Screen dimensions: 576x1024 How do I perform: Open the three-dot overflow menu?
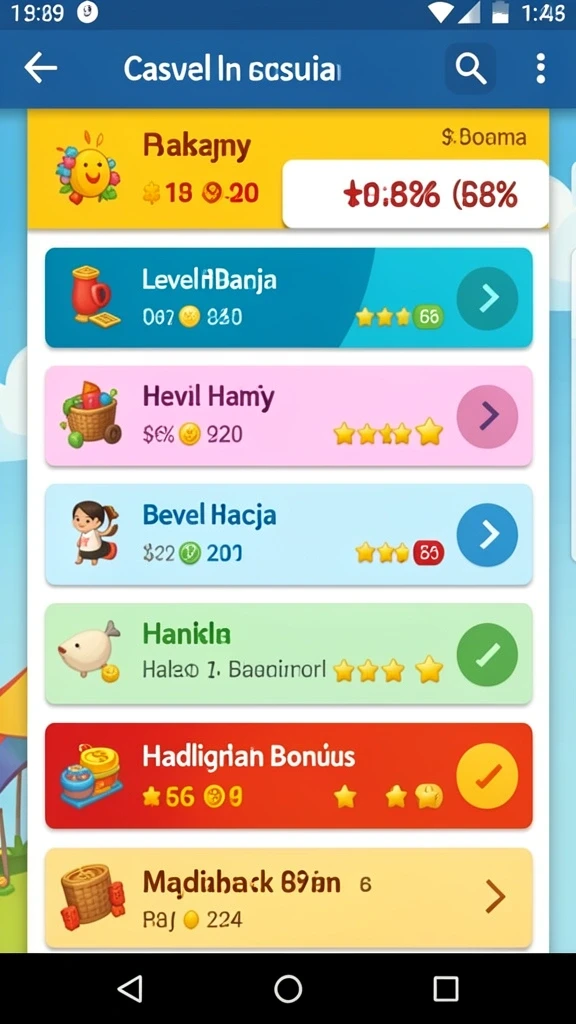coord(540,68)
